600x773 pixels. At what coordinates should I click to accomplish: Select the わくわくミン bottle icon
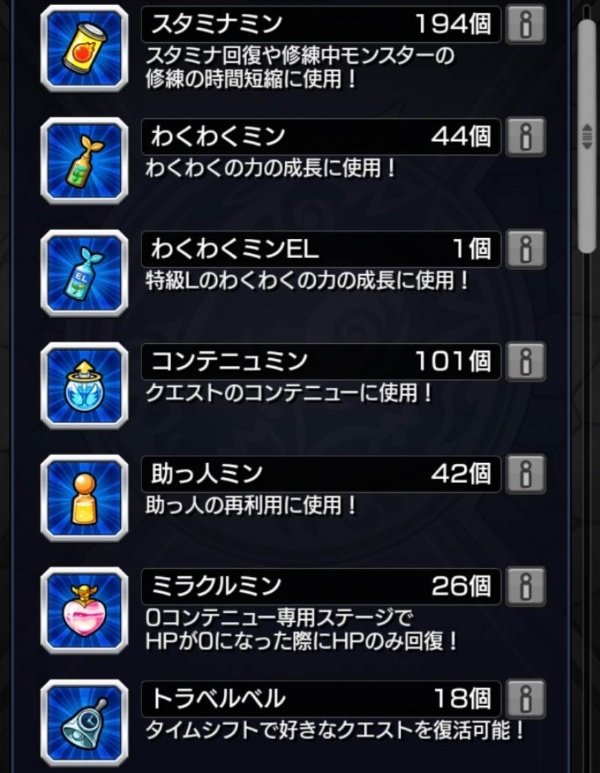point(84,160)
